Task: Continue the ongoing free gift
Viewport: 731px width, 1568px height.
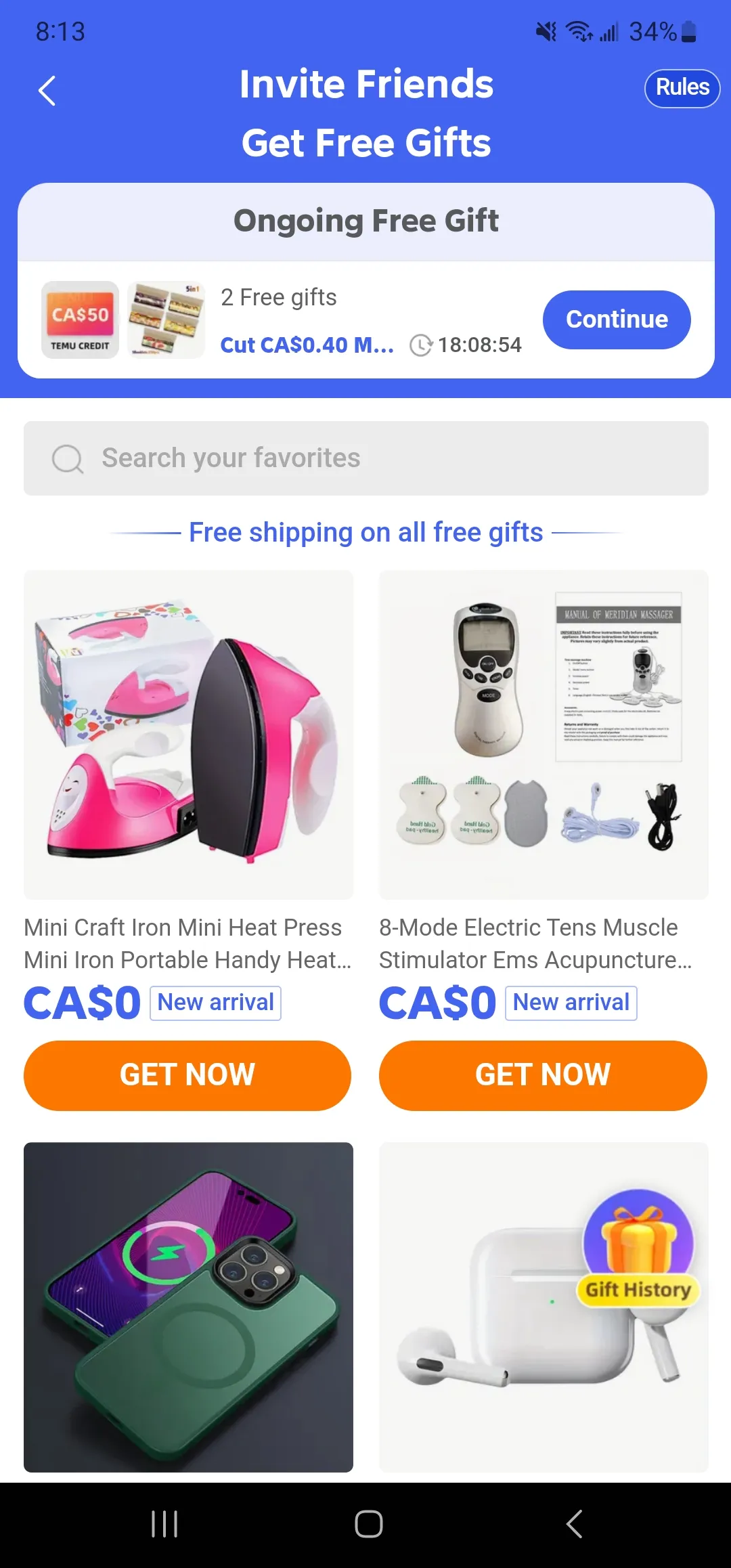Action: (x=616, y=320)
